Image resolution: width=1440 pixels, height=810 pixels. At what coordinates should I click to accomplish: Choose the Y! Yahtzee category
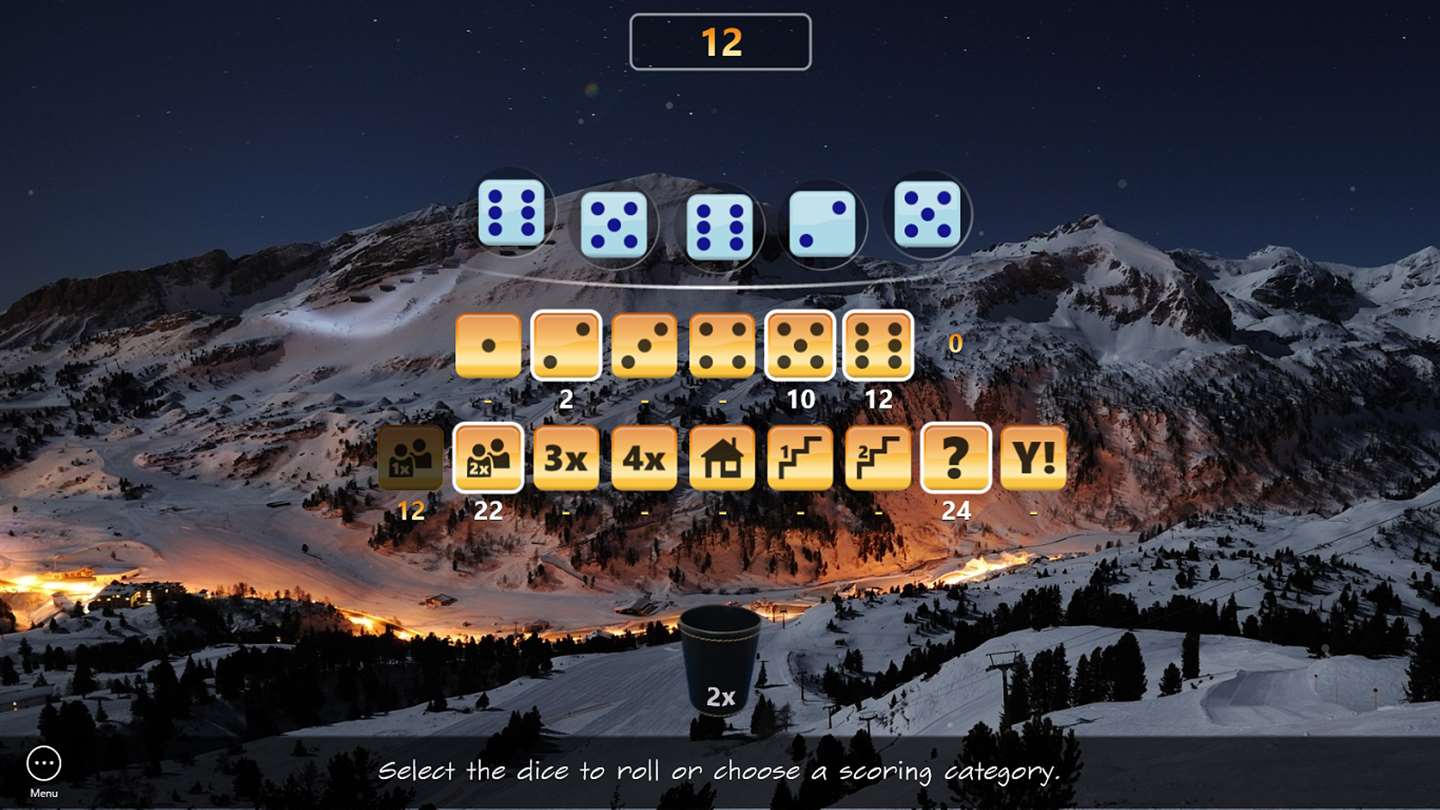point(1033,458)
